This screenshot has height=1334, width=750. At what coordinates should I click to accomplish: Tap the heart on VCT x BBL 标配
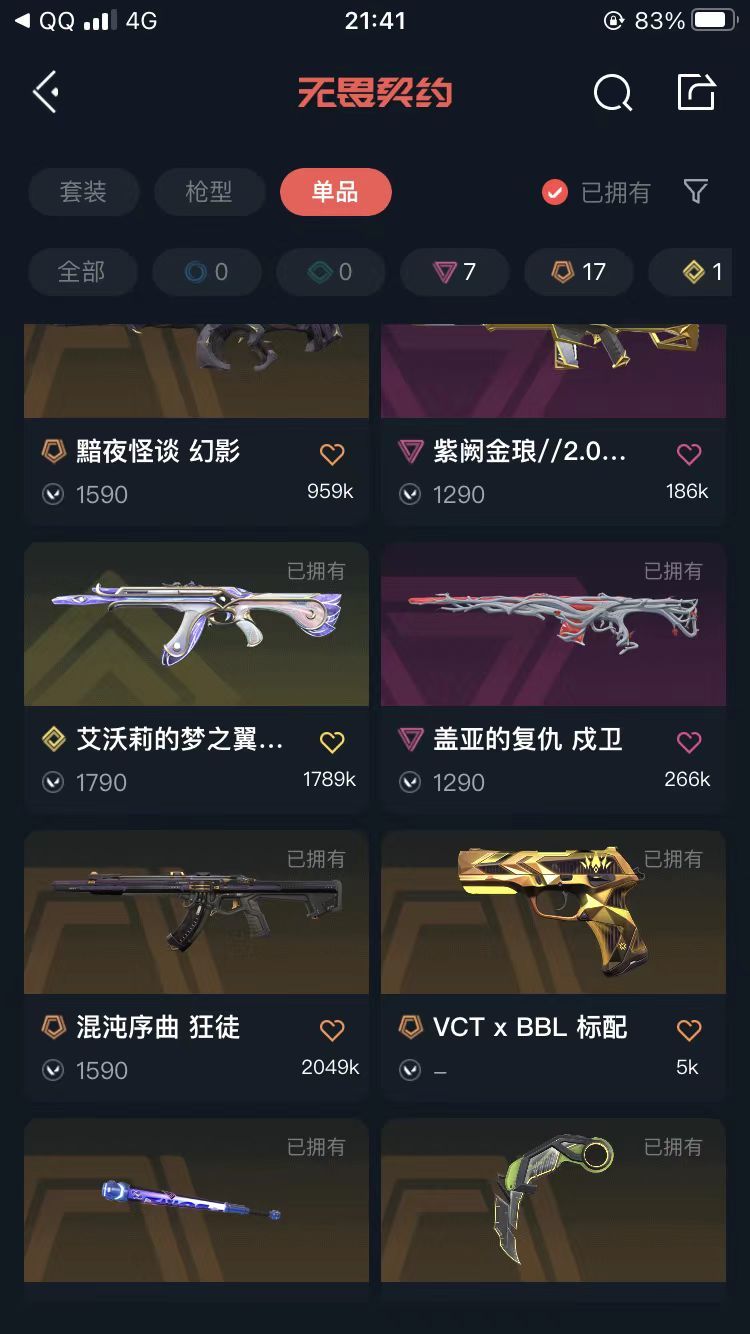688,1030
